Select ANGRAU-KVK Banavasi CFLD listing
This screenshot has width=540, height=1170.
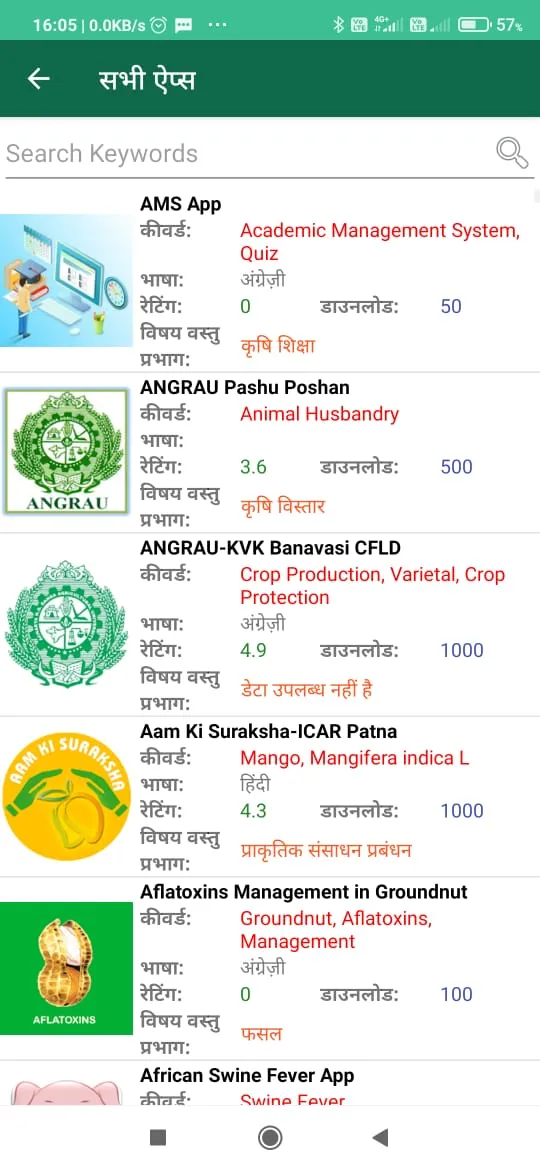(270, 625)
